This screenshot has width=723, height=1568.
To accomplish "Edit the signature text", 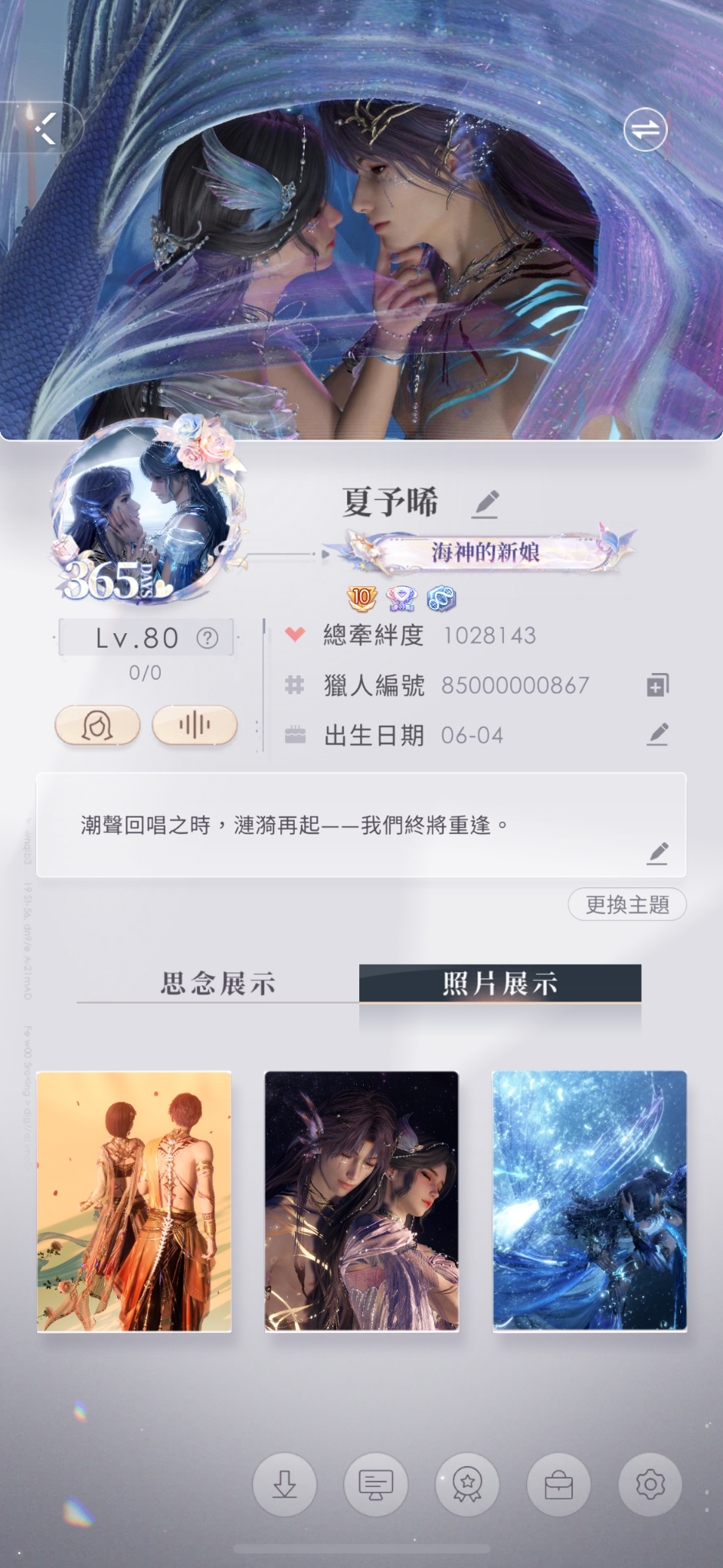I will coord(657,853).
